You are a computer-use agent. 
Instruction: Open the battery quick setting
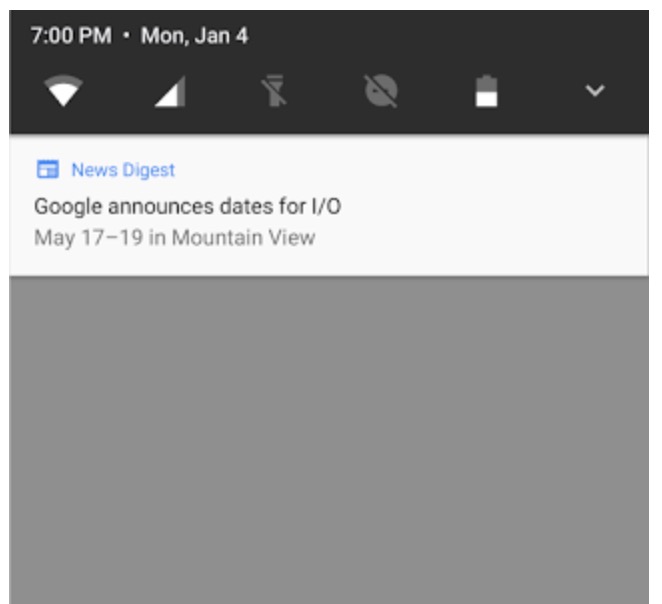click(x=486, y=91)
